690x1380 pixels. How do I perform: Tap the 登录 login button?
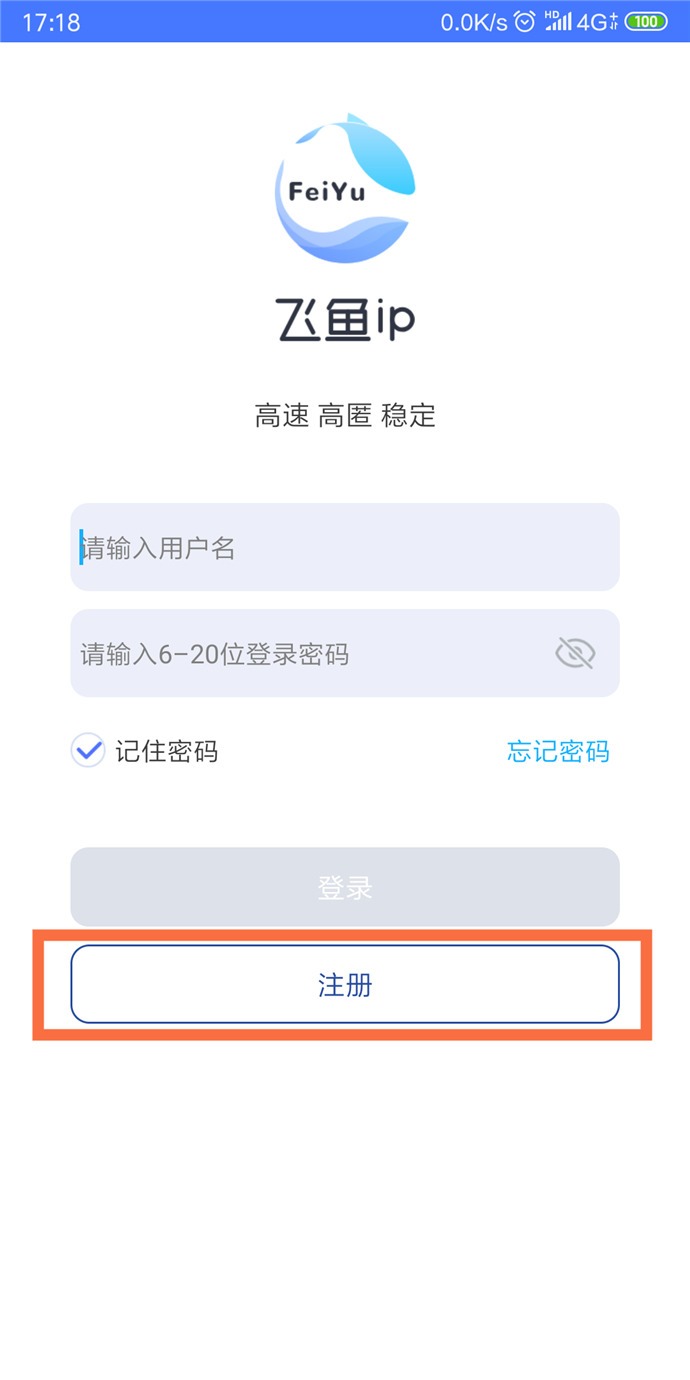[345, 887]
